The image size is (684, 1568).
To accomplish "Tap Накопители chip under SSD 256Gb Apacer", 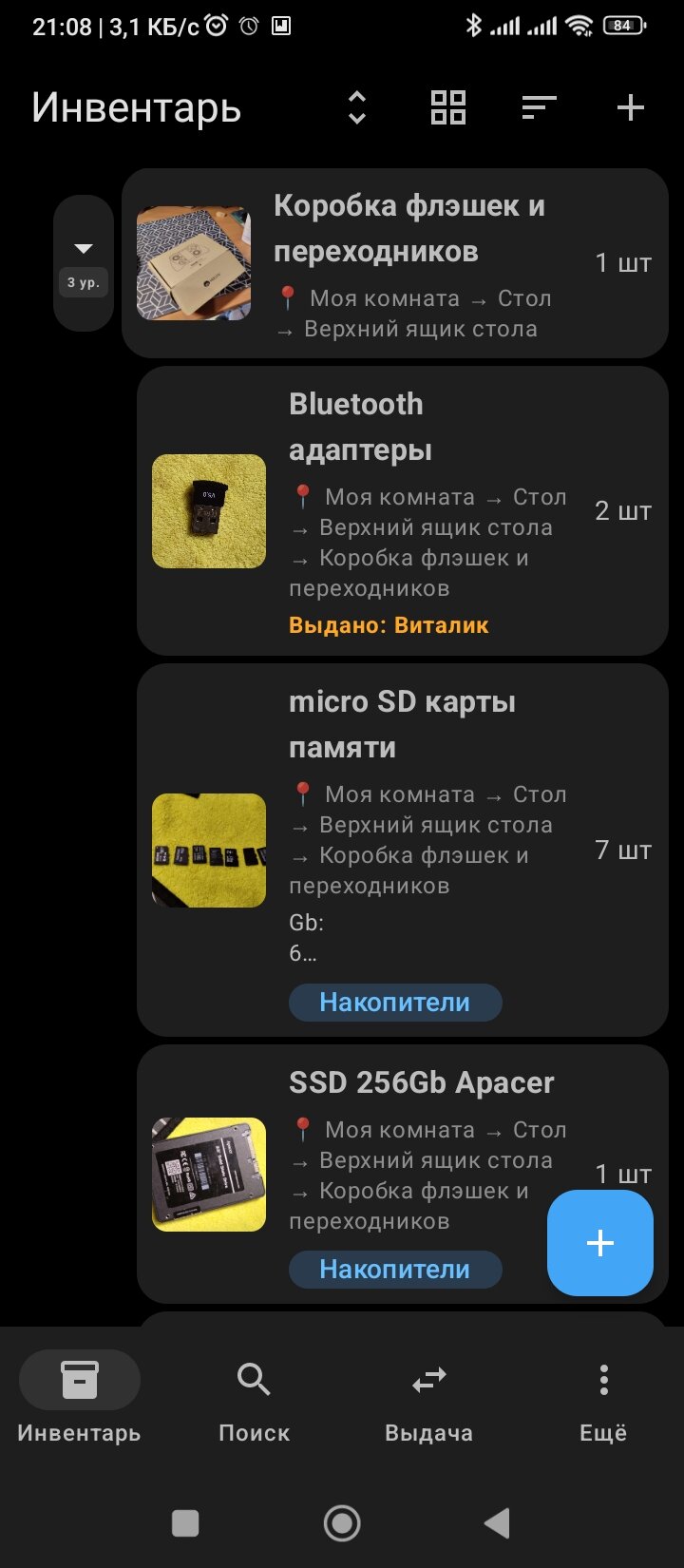I will [394, 1270].
